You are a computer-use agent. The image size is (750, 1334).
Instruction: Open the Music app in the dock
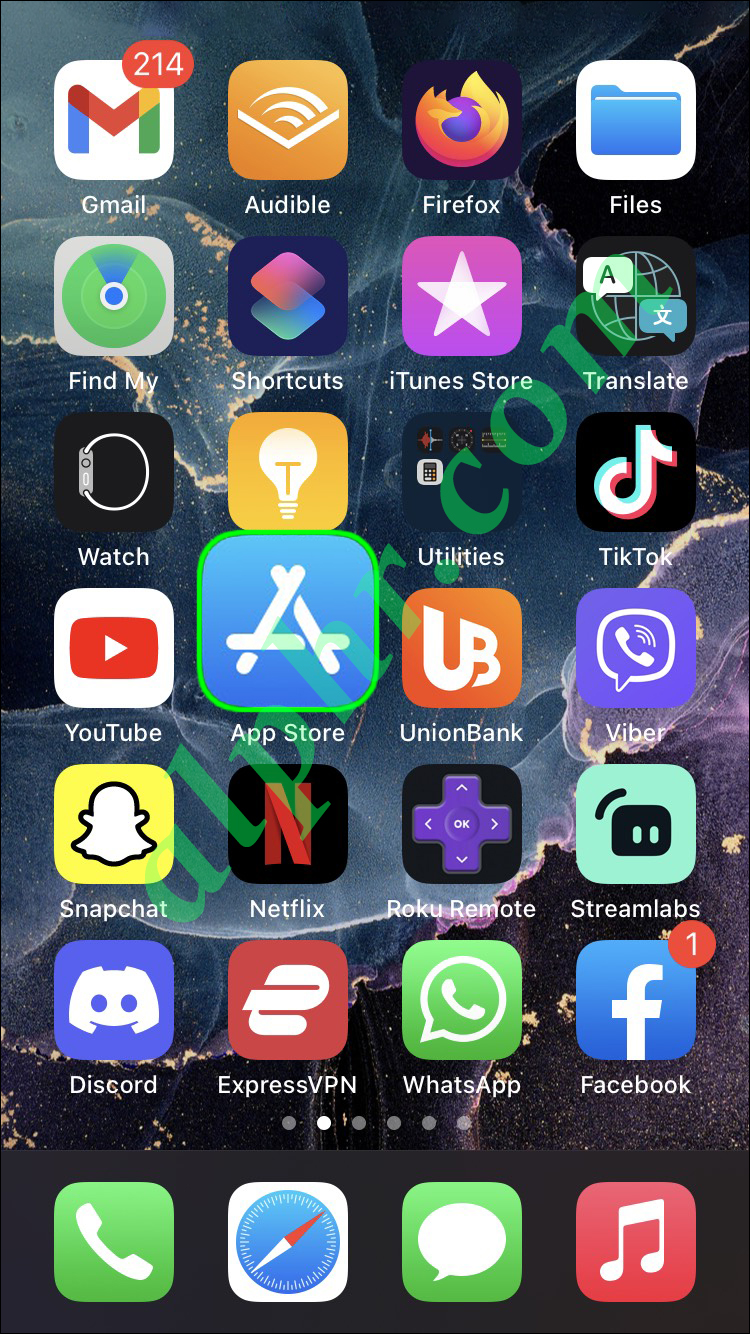635,1242
